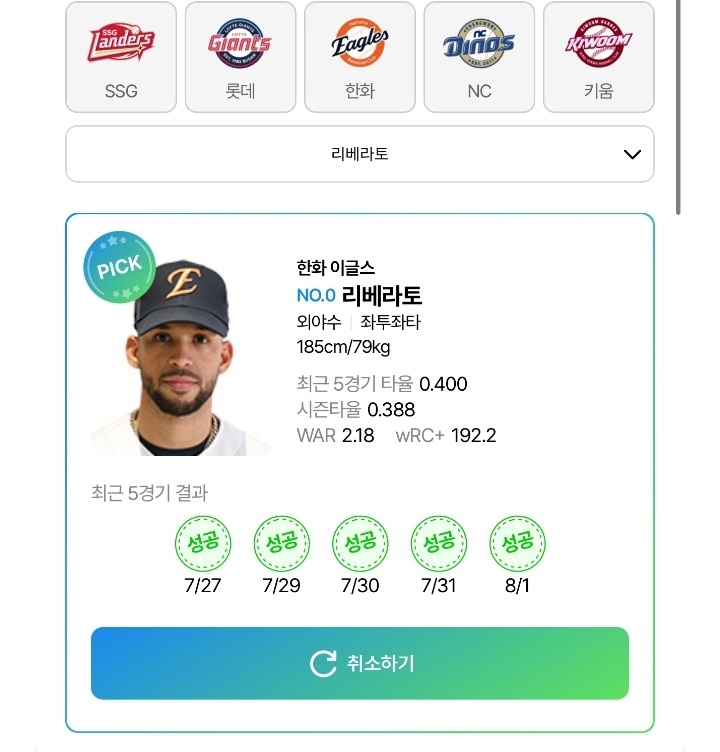Expand the 리베라토 player dropdown

pyautogui.click(x=360, y=154)
